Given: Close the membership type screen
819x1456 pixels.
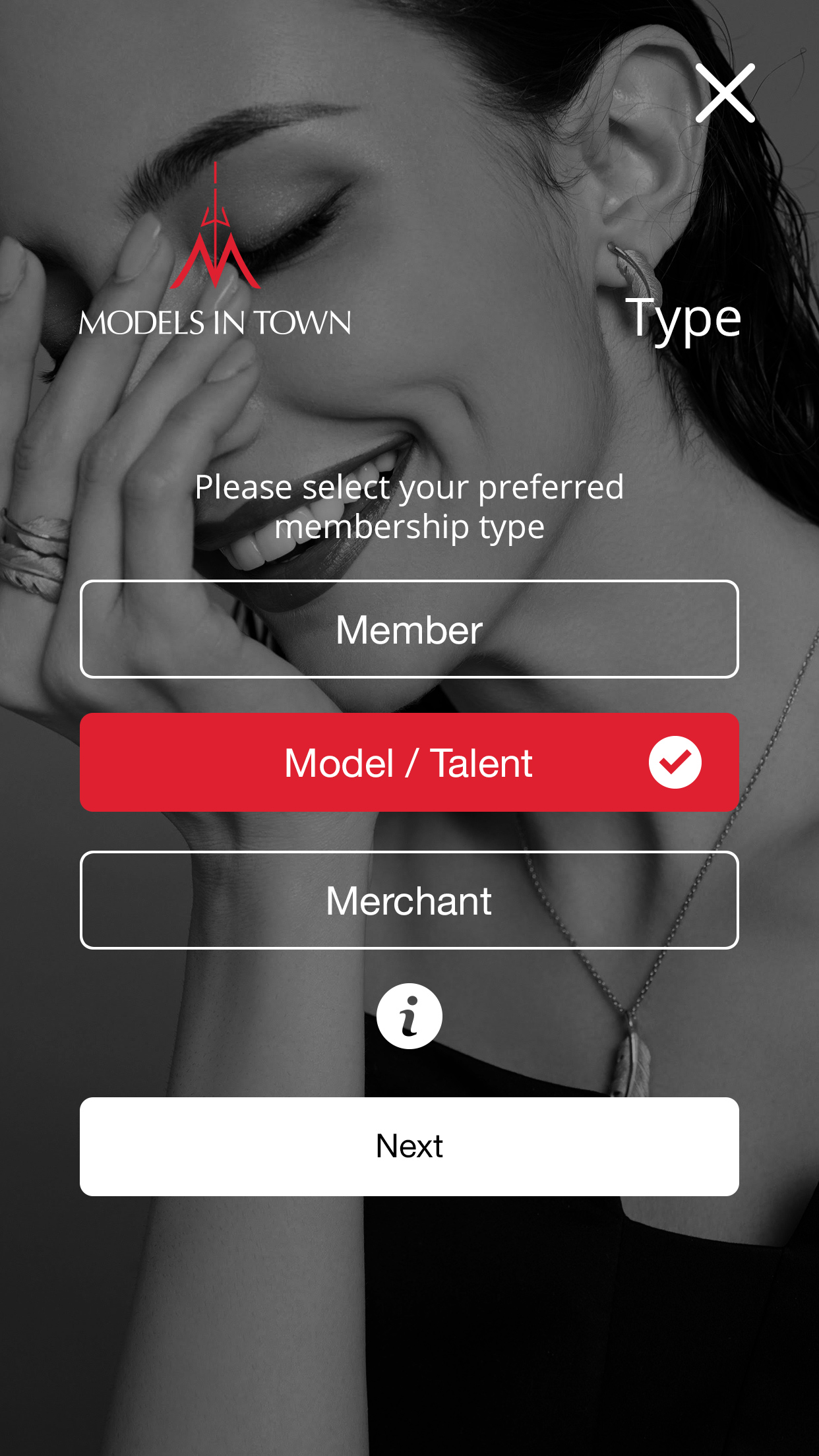Looking at the screenshot, I should (725, 93).
